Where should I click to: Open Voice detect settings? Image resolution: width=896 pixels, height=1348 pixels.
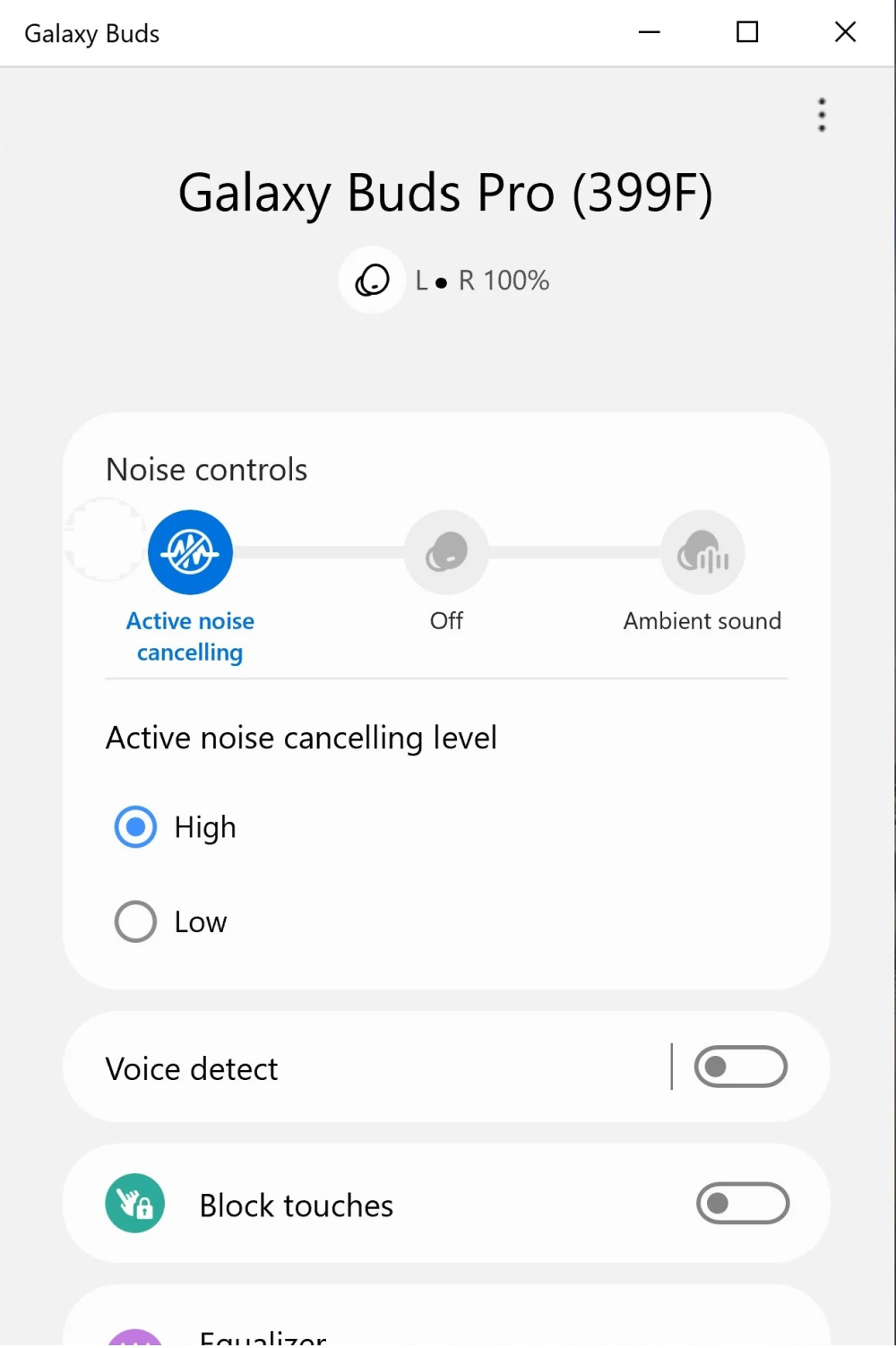tap(358, 1068)
